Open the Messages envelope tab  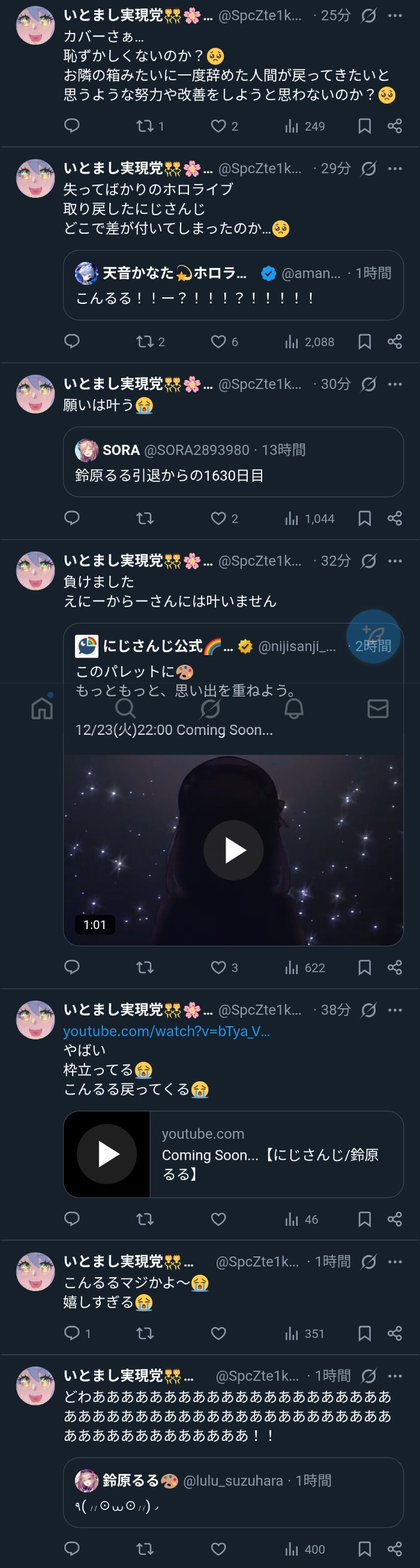click(x=378, y=708)
